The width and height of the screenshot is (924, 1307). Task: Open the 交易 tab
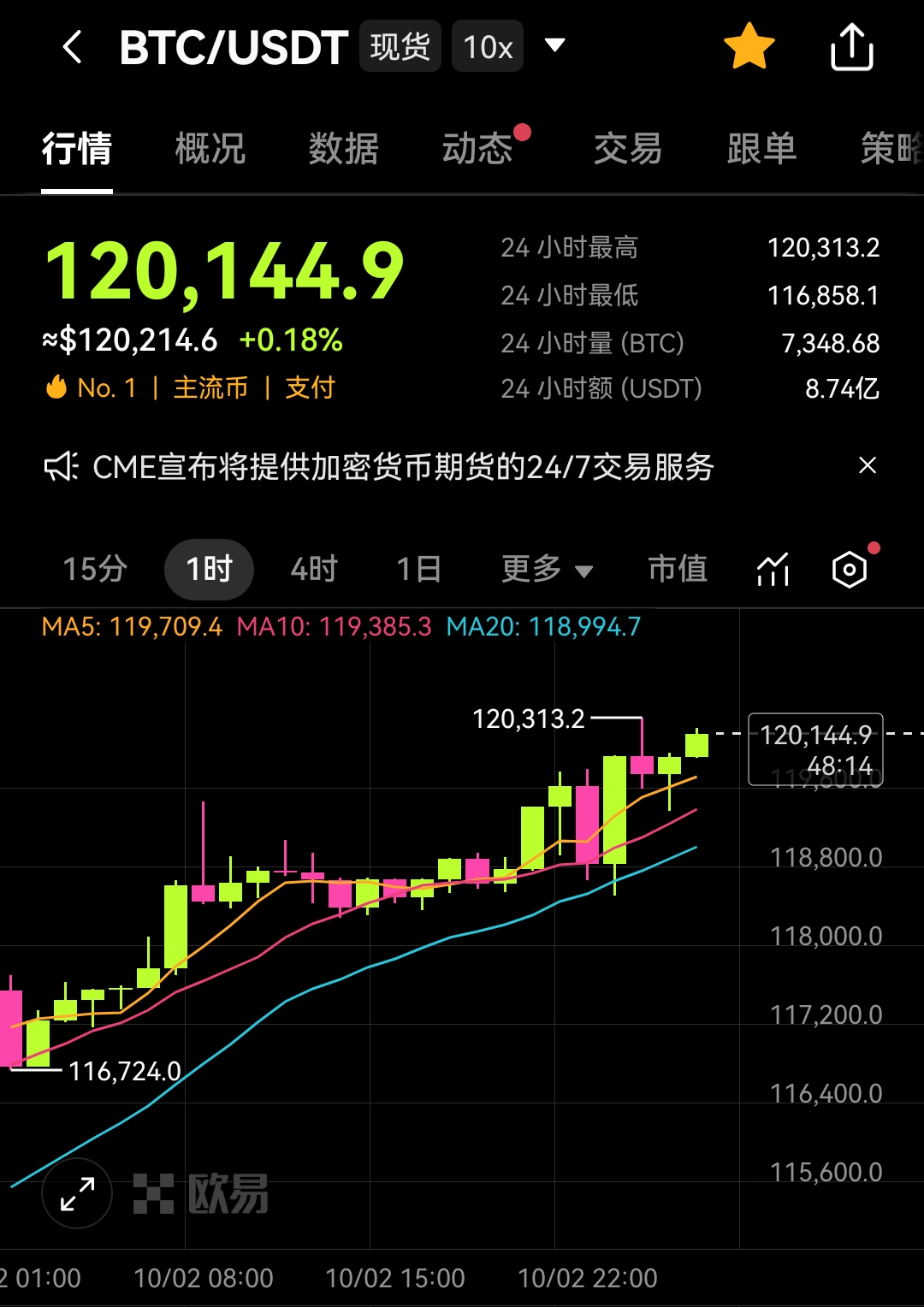click(626, 148)
